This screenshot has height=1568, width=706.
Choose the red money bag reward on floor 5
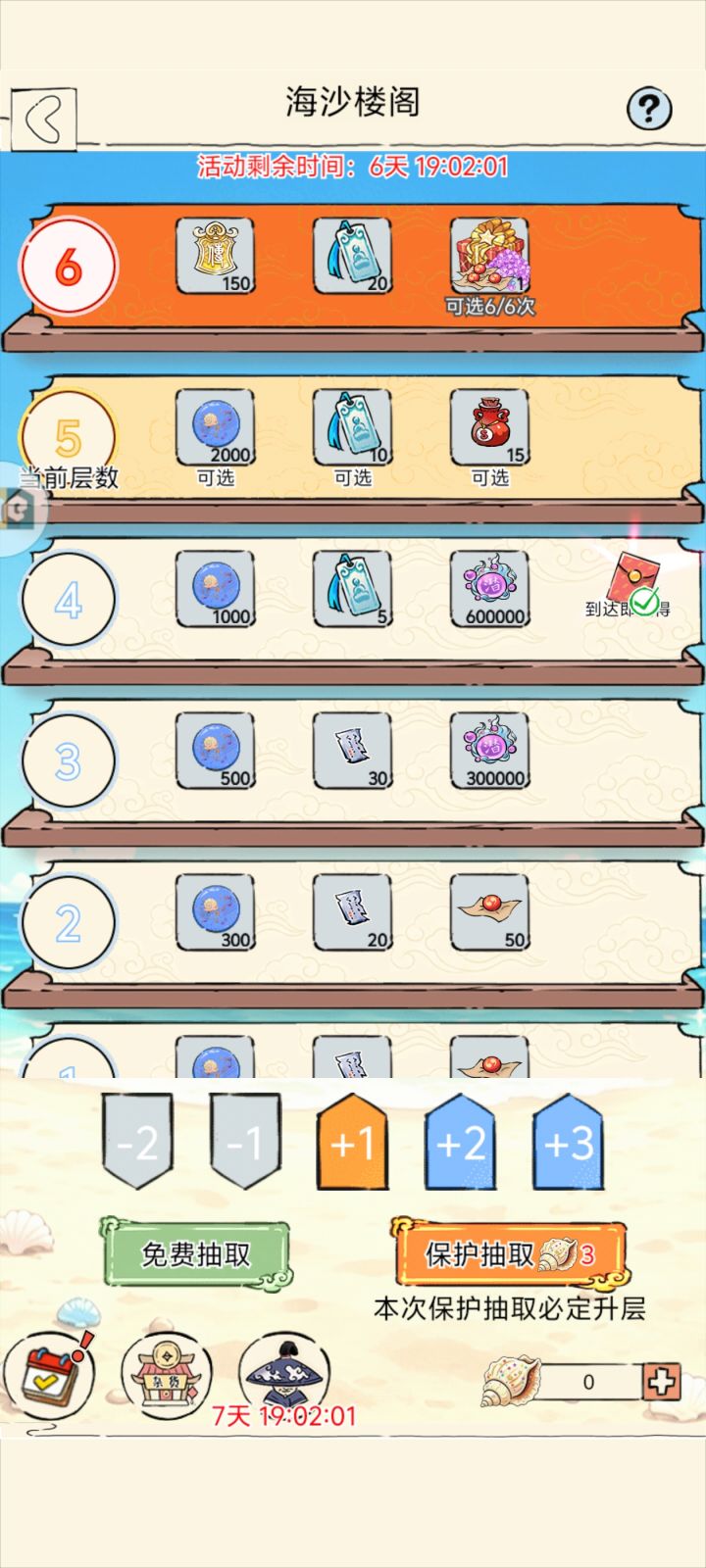[x=489, y=427]
